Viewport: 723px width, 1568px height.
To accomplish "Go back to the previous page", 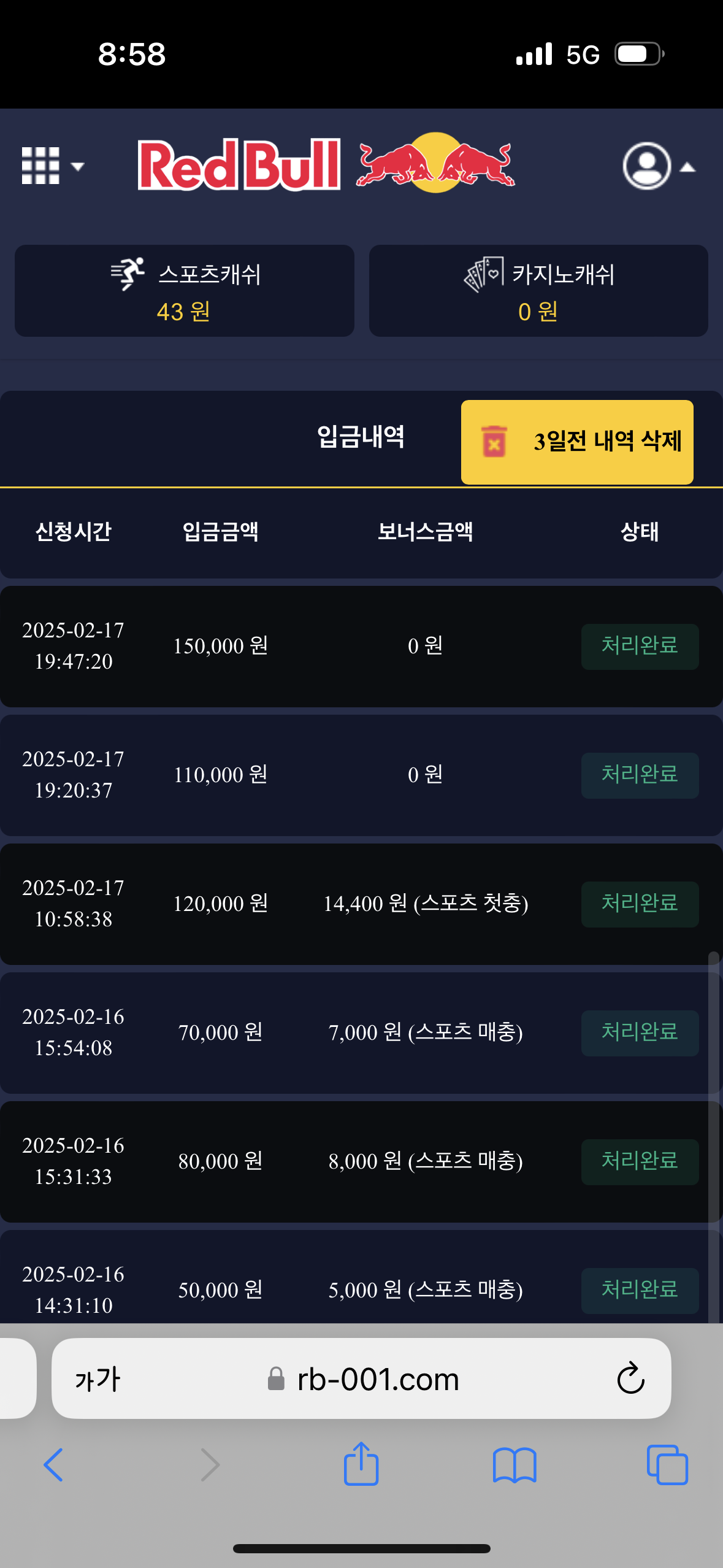I will pyautogui.click(x=53, y=1465).
